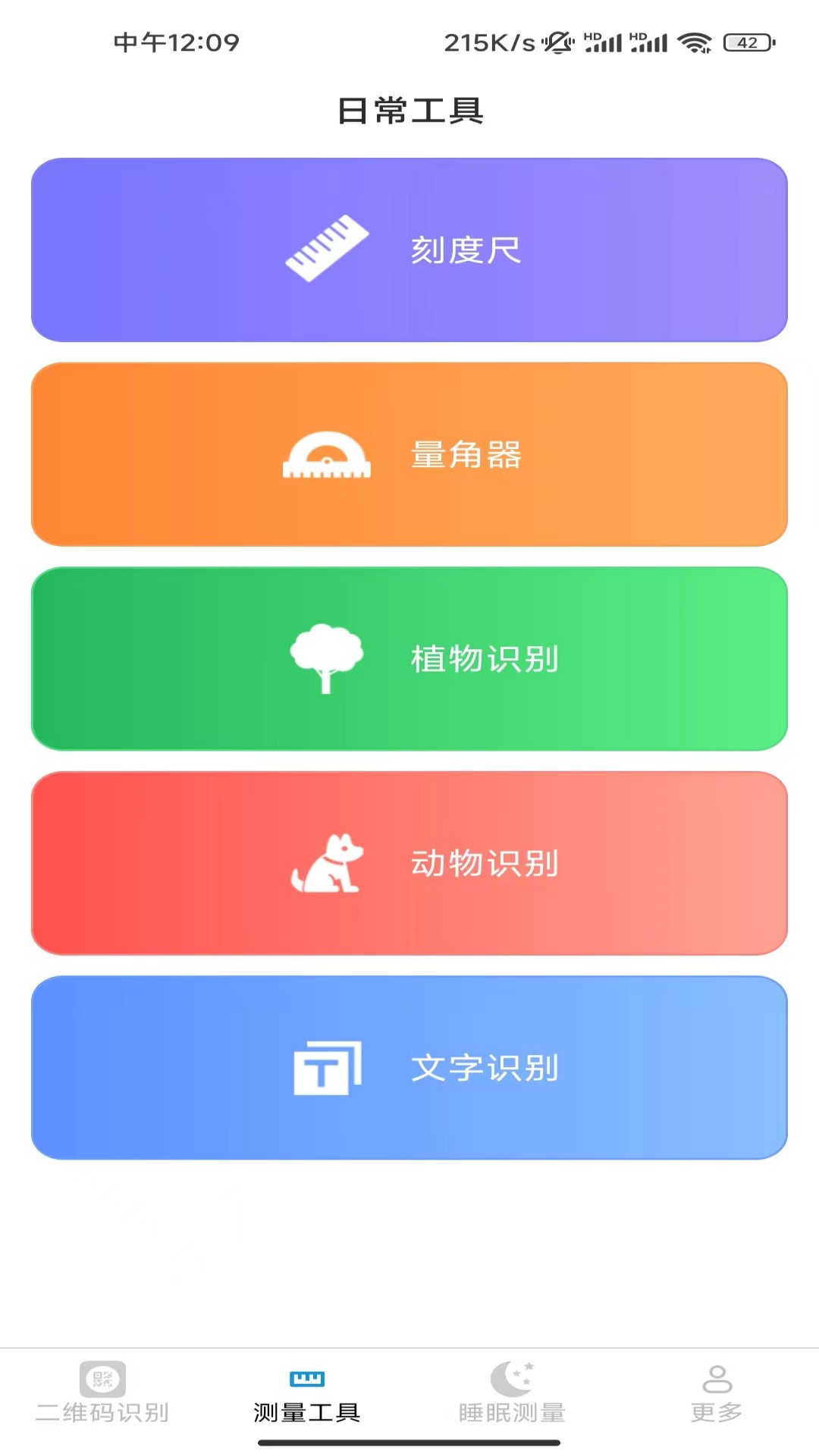Open the 刻度尺 ruler tool
The image size is (819, 1456).
click(x=409, y=250)
